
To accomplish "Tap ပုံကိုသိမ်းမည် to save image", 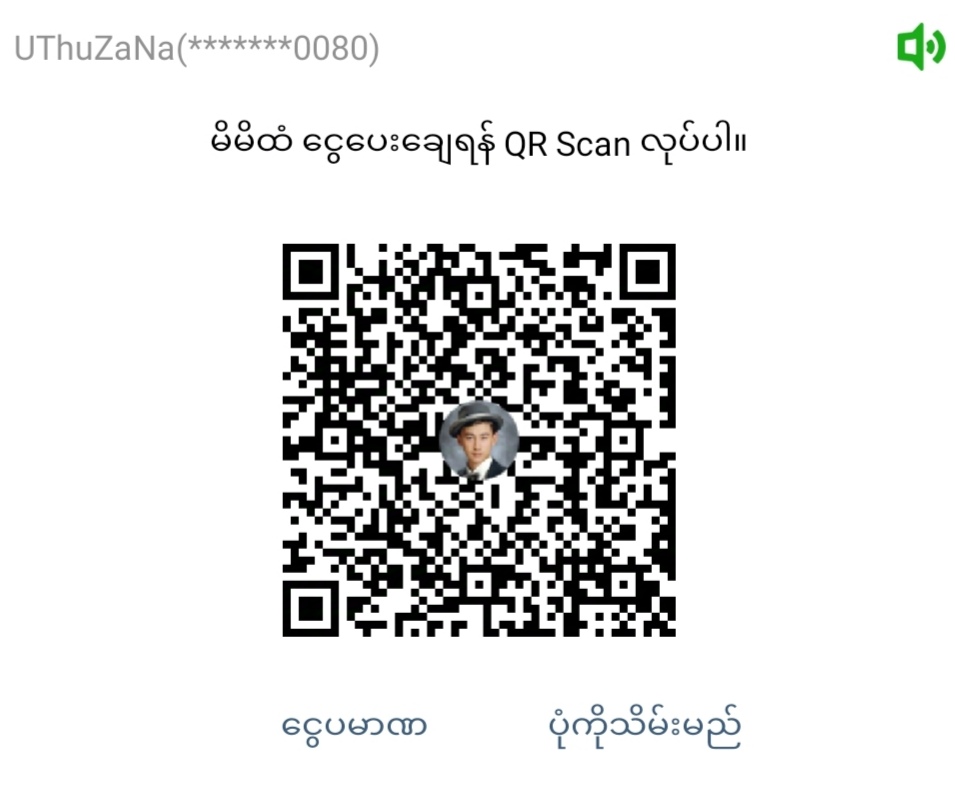I will click(639, 726).
